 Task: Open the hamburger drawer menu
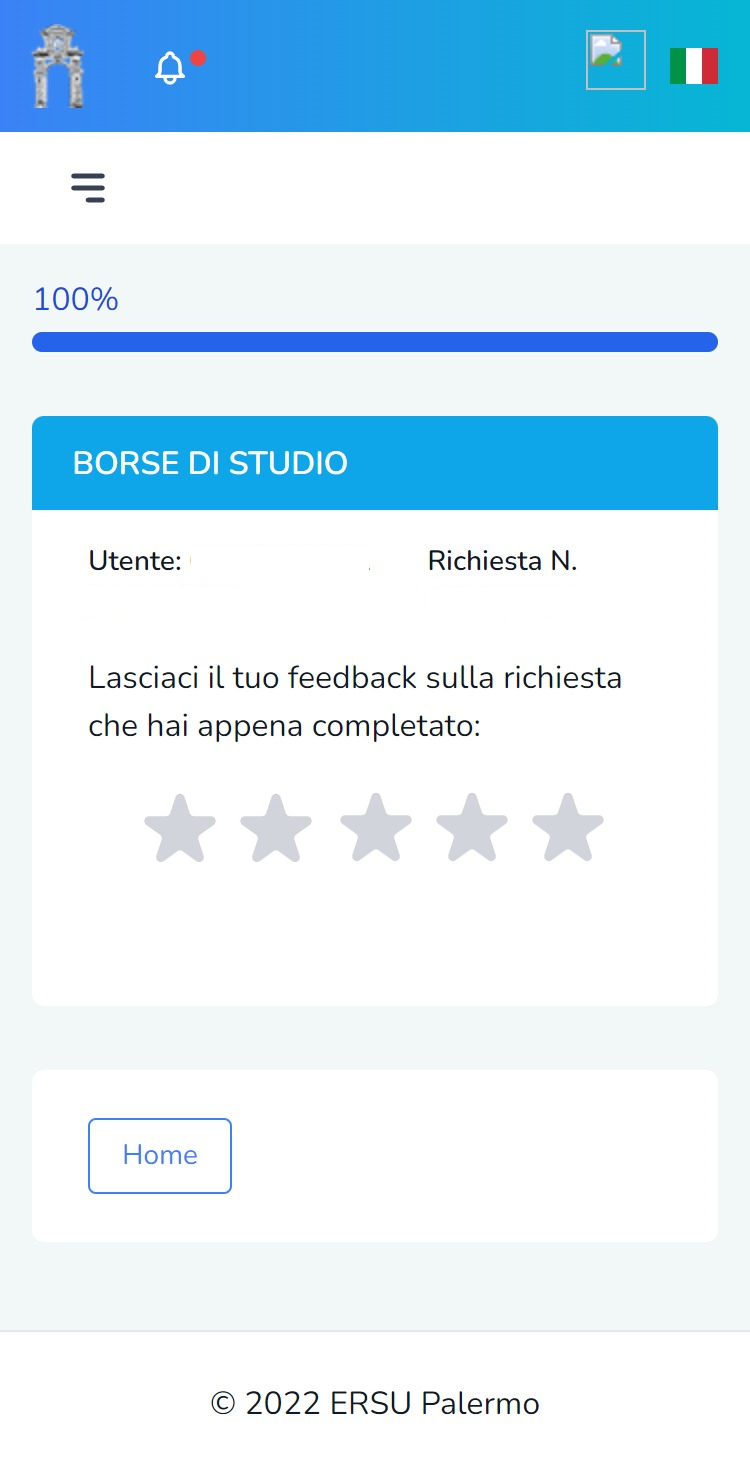coord(88,187)
